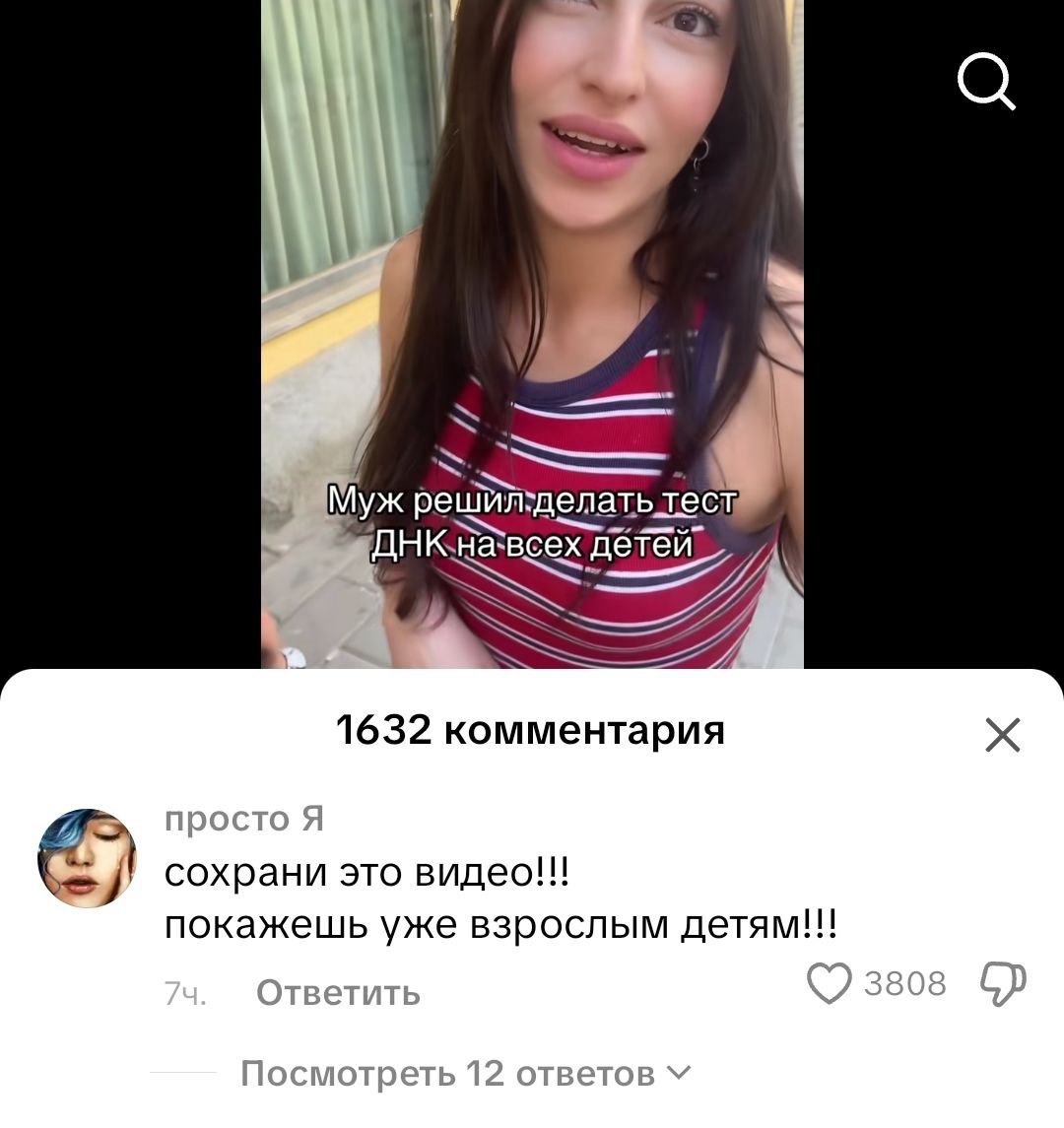Open просто Я's profile avatar
1064x1128 pixels.
pos(87,858)
